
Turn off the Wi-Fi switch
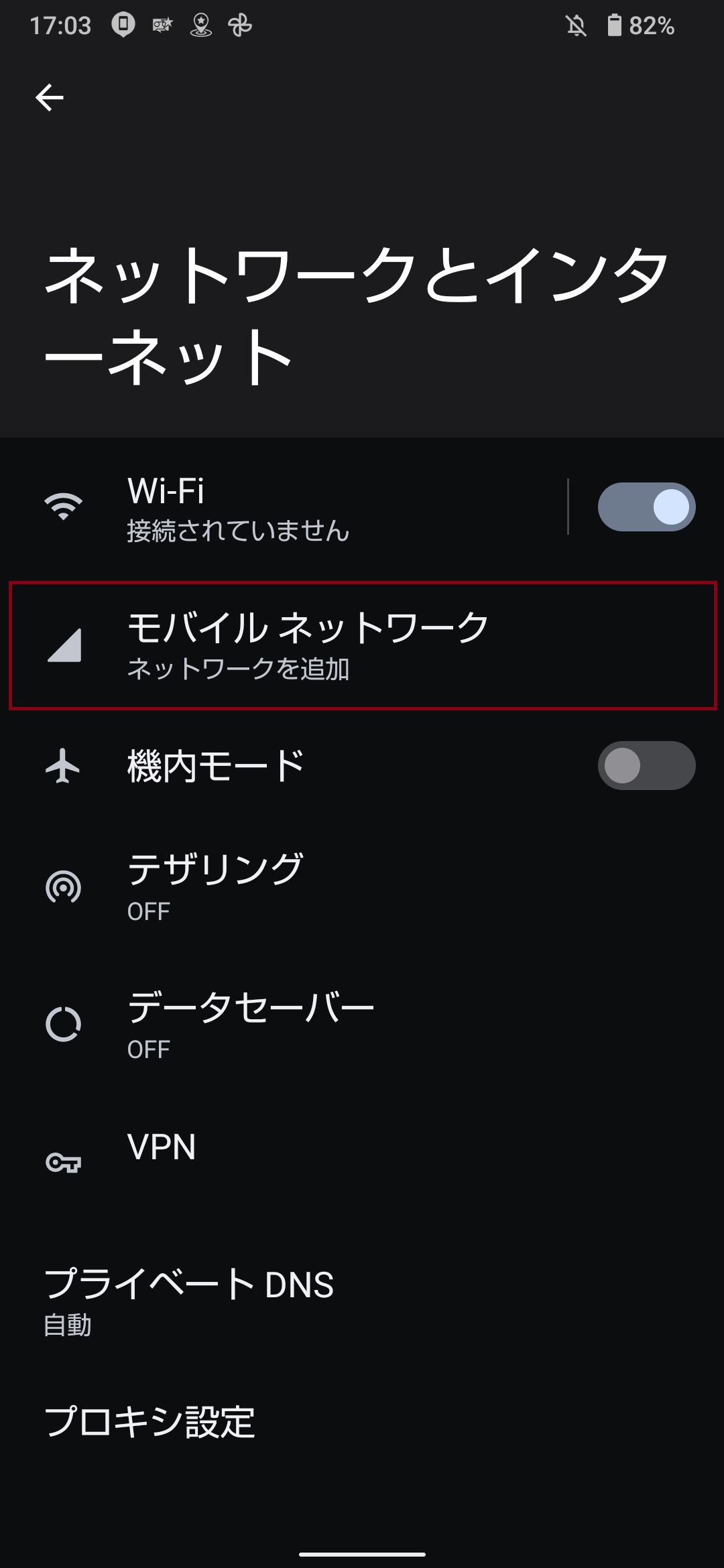(x=646, y=507)
